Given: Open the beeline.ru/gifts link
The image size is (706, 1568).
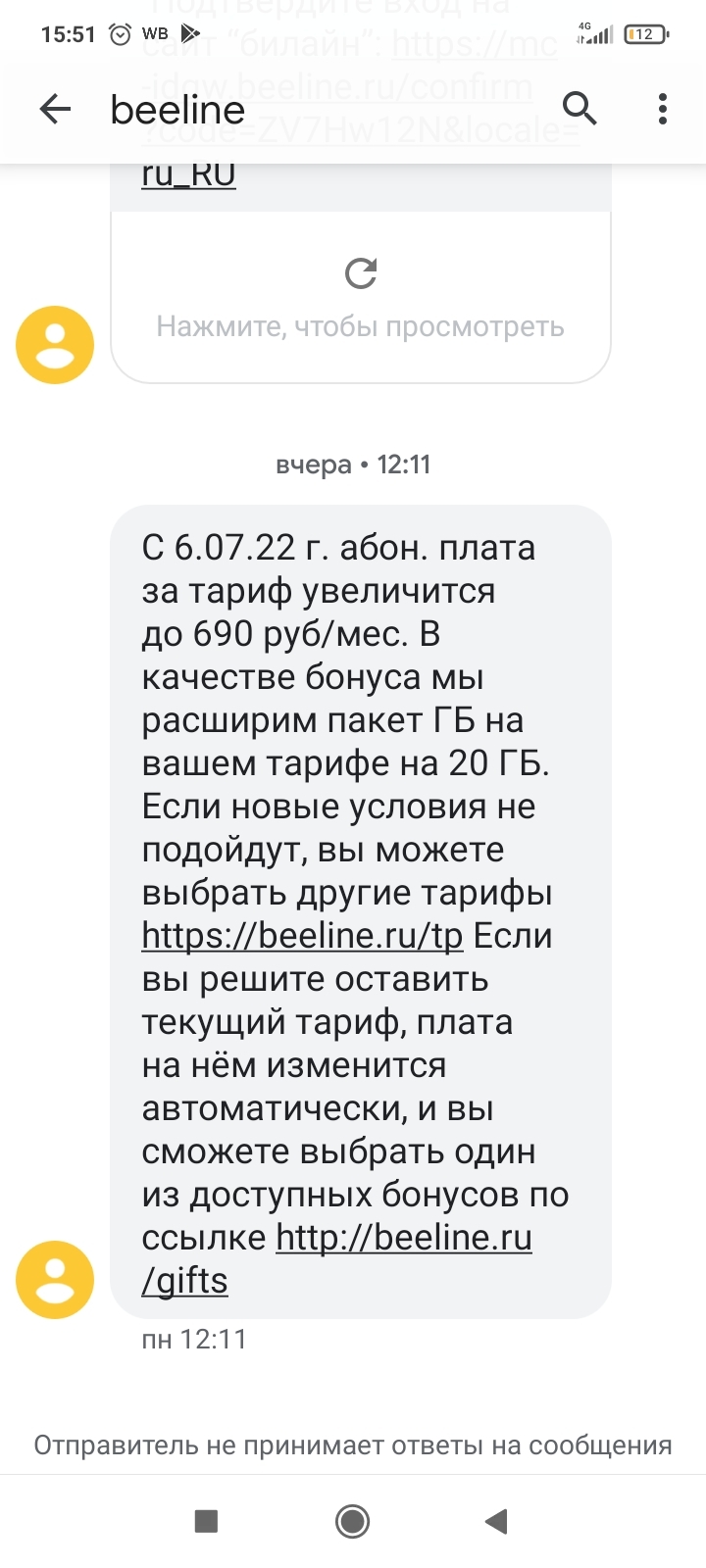Looking at the screenshot, I should point(403,1238).
